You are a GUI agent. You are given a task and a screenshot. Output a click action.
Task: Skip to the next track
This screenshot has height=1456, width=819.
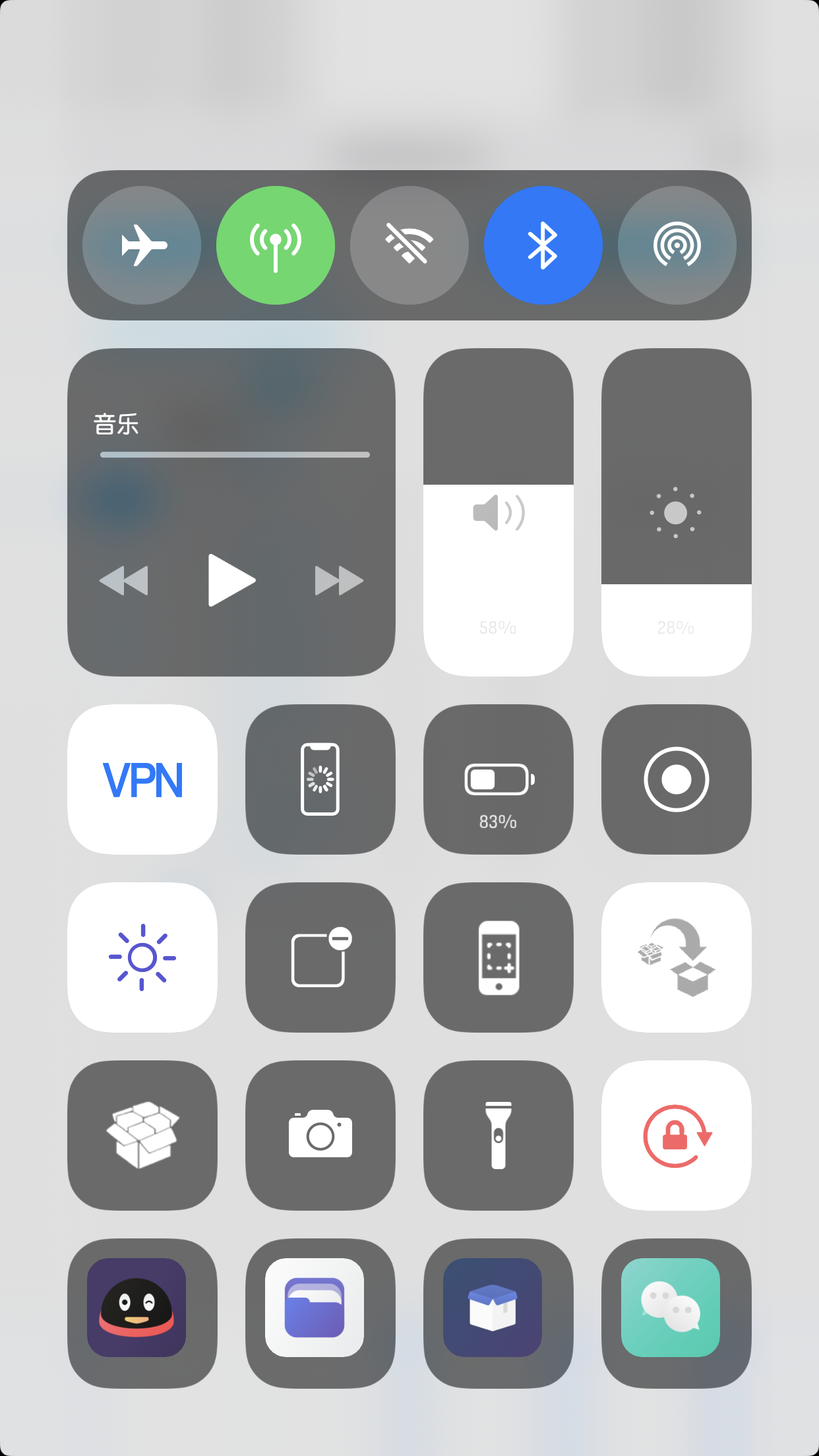tap(339, 580)
